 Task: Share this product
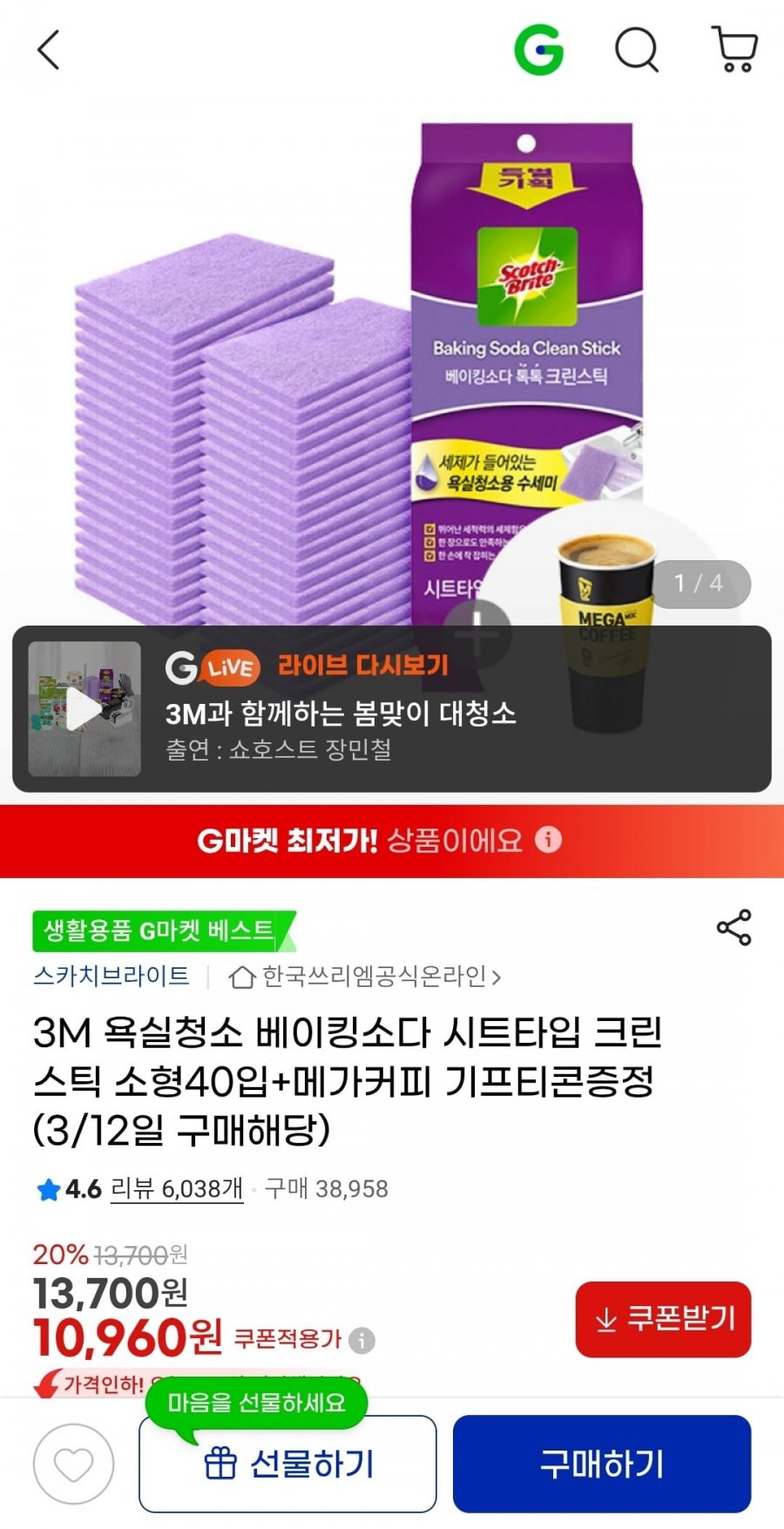click(x=733, y=928)
